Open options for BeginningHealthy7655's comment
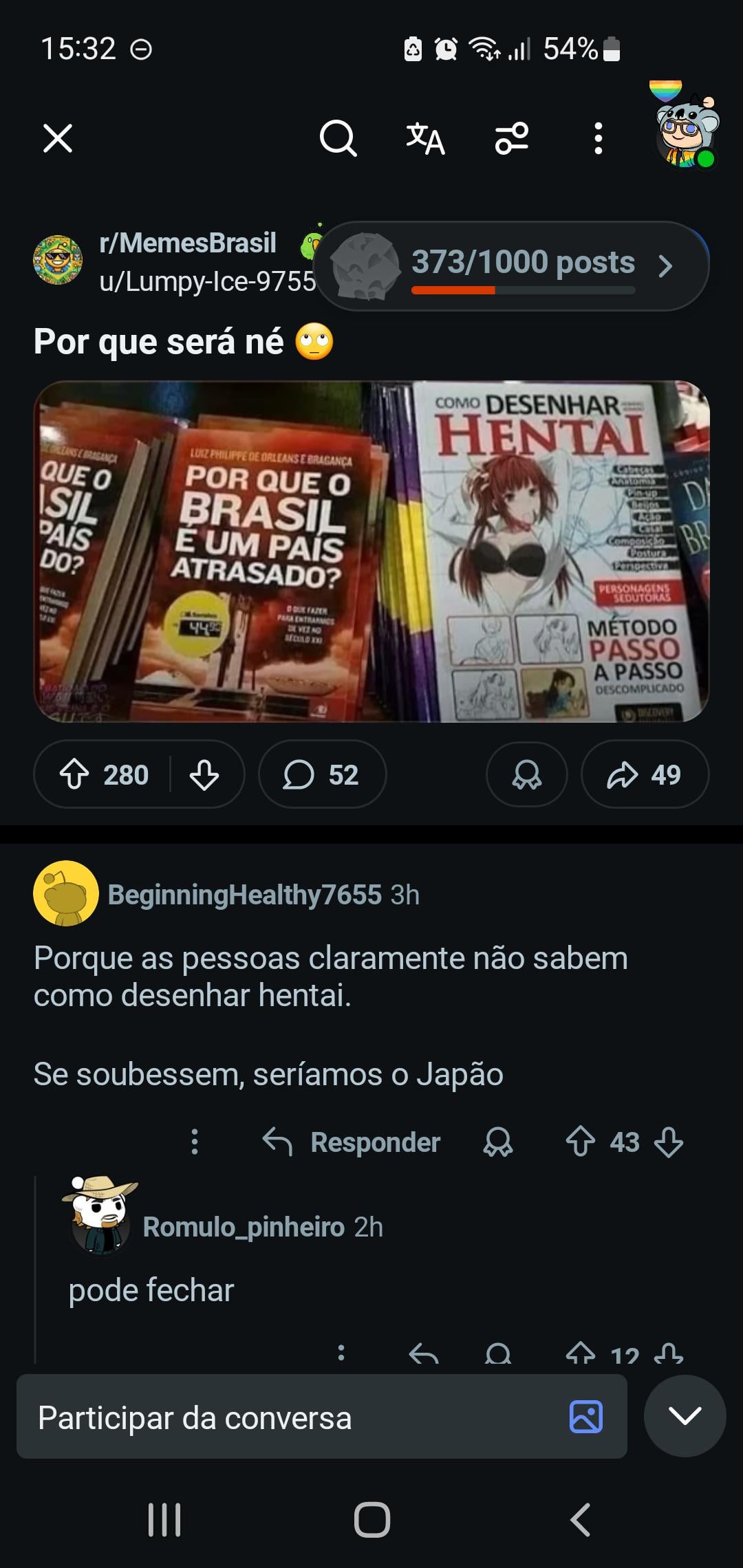 pyautogui.click(x=195, y=1142)
